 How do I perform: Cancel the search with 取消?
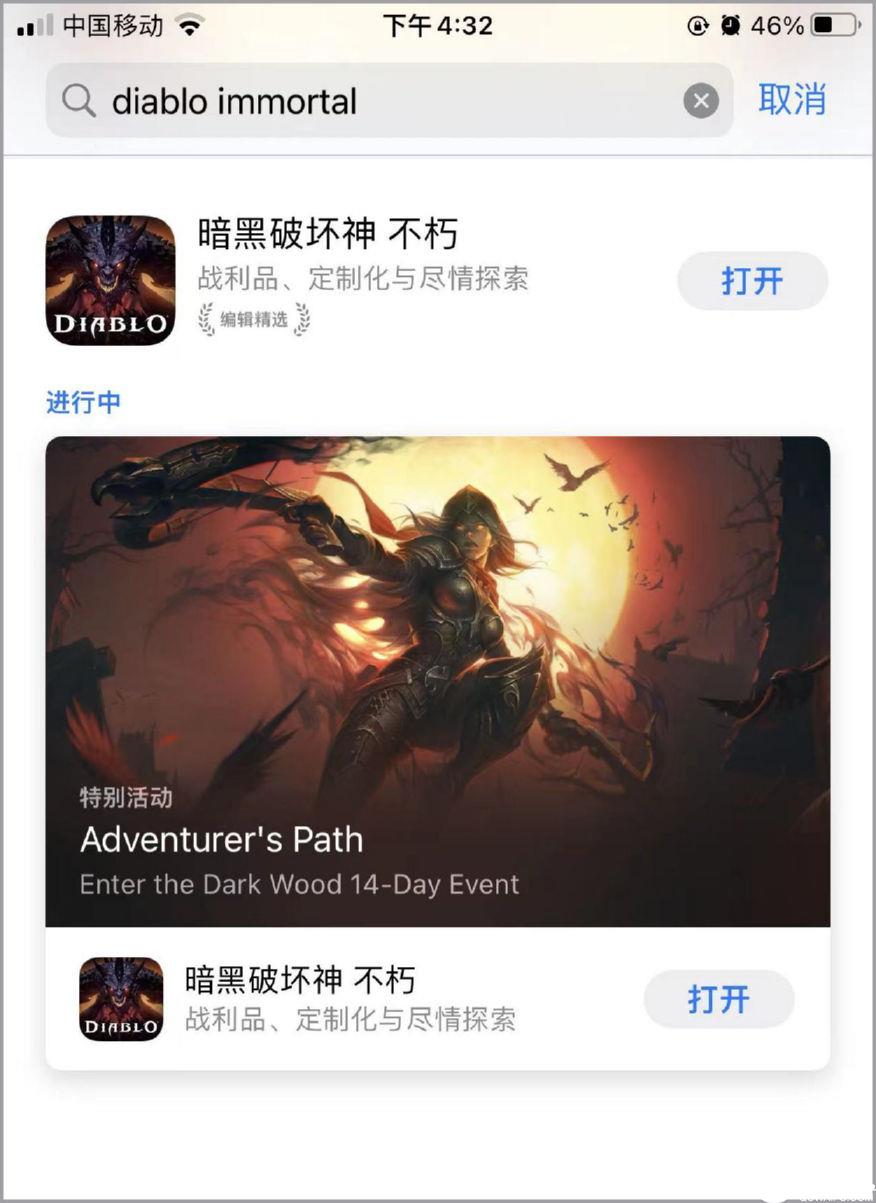tap(792, 100)
